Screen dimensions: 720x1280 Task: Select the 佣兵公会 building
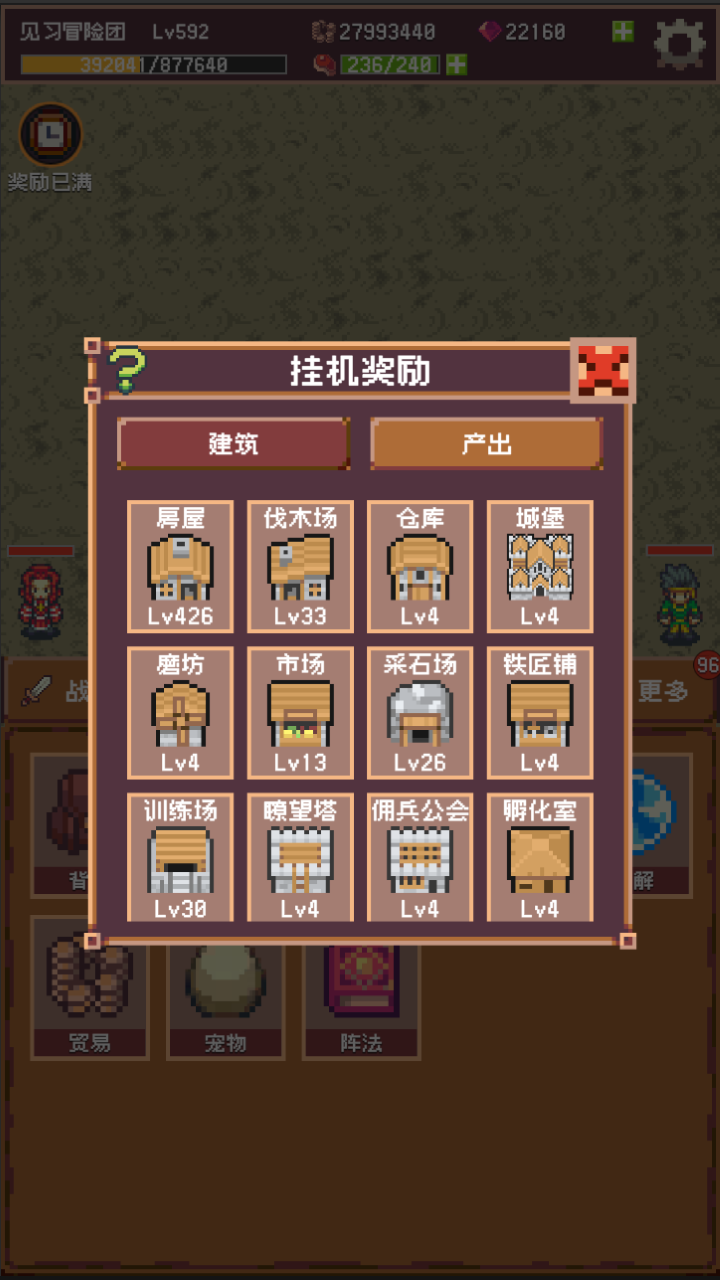[420, 858]
